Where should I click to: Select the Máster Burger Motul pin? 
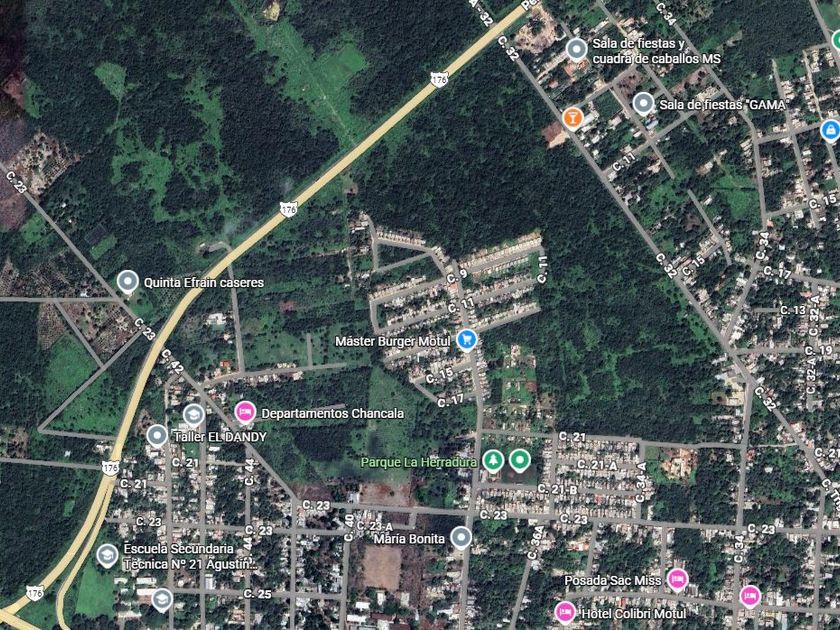(x=465, y=340)
